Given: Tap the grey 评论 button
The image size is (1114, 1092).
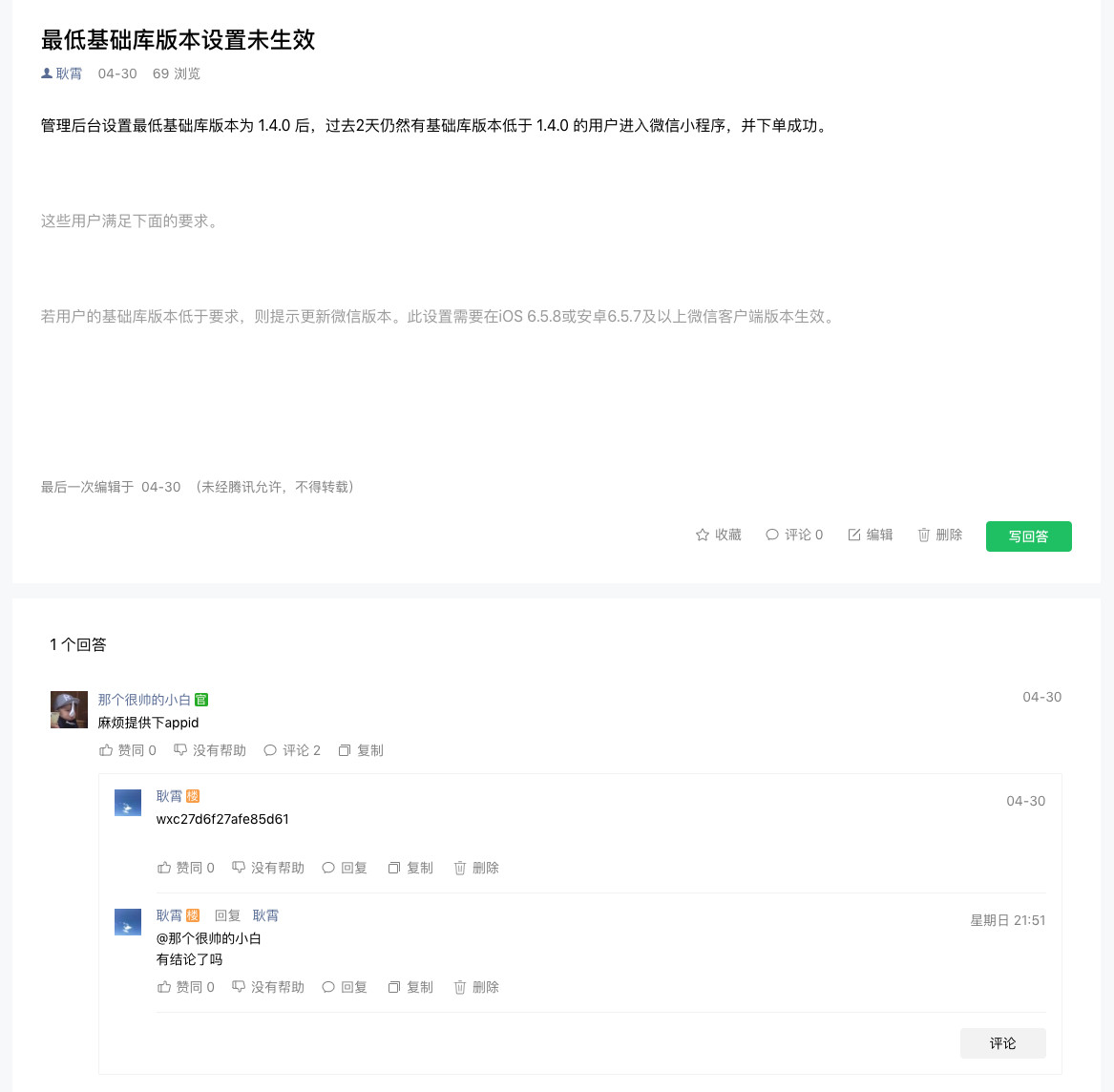Looking at the screenshot, I should [1002, 1043].
